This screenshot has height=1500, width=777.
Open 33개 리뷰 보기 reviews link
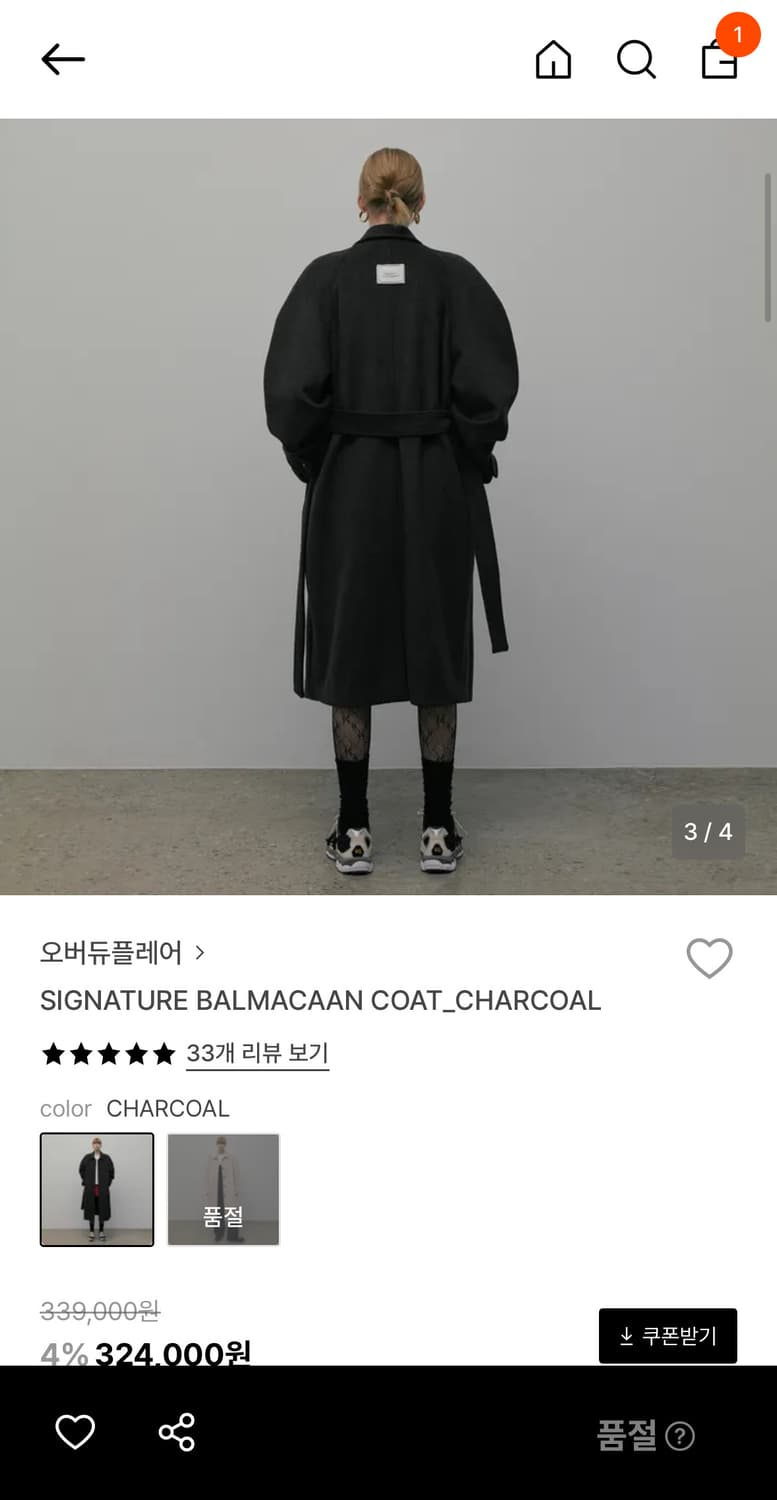point(257,1054)
